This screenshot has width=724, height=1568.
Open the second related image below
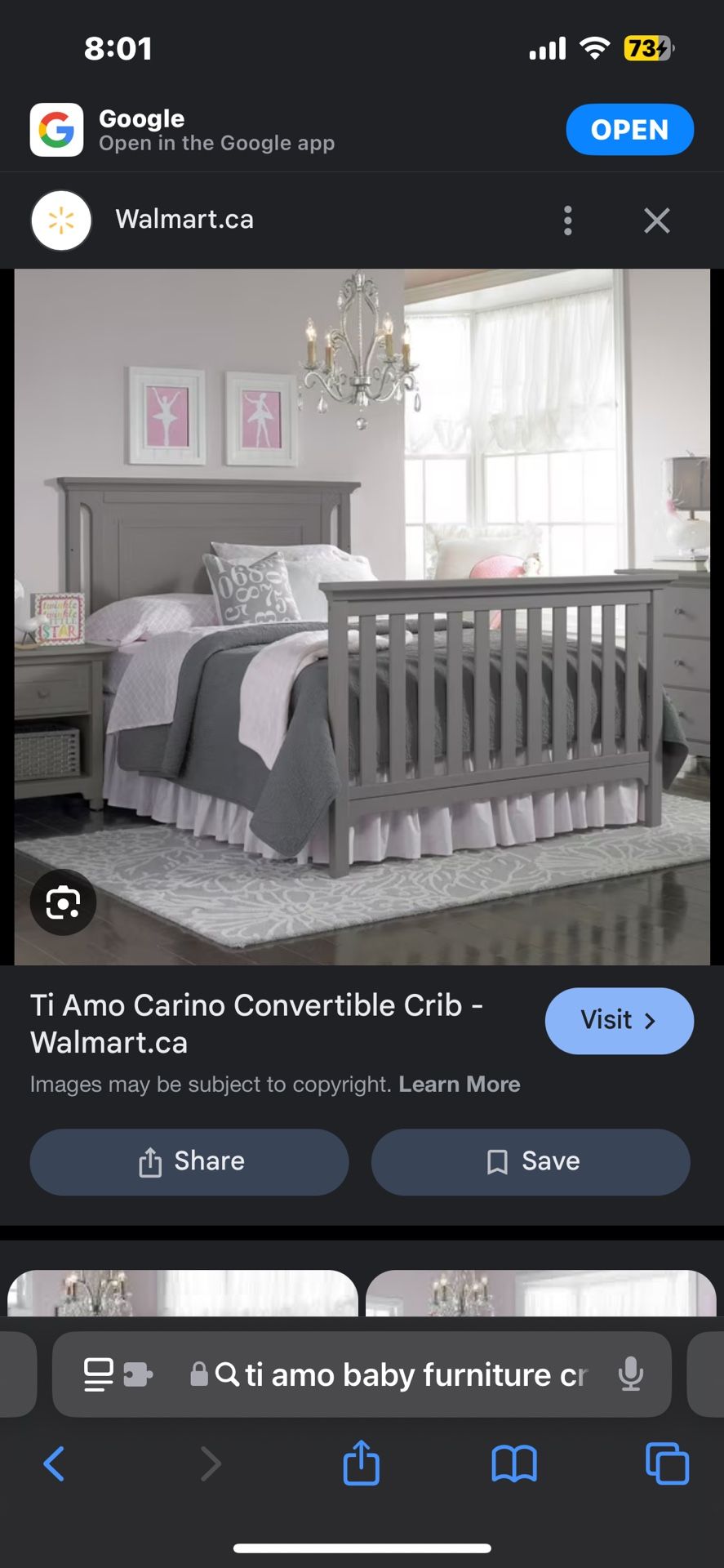541,1293
